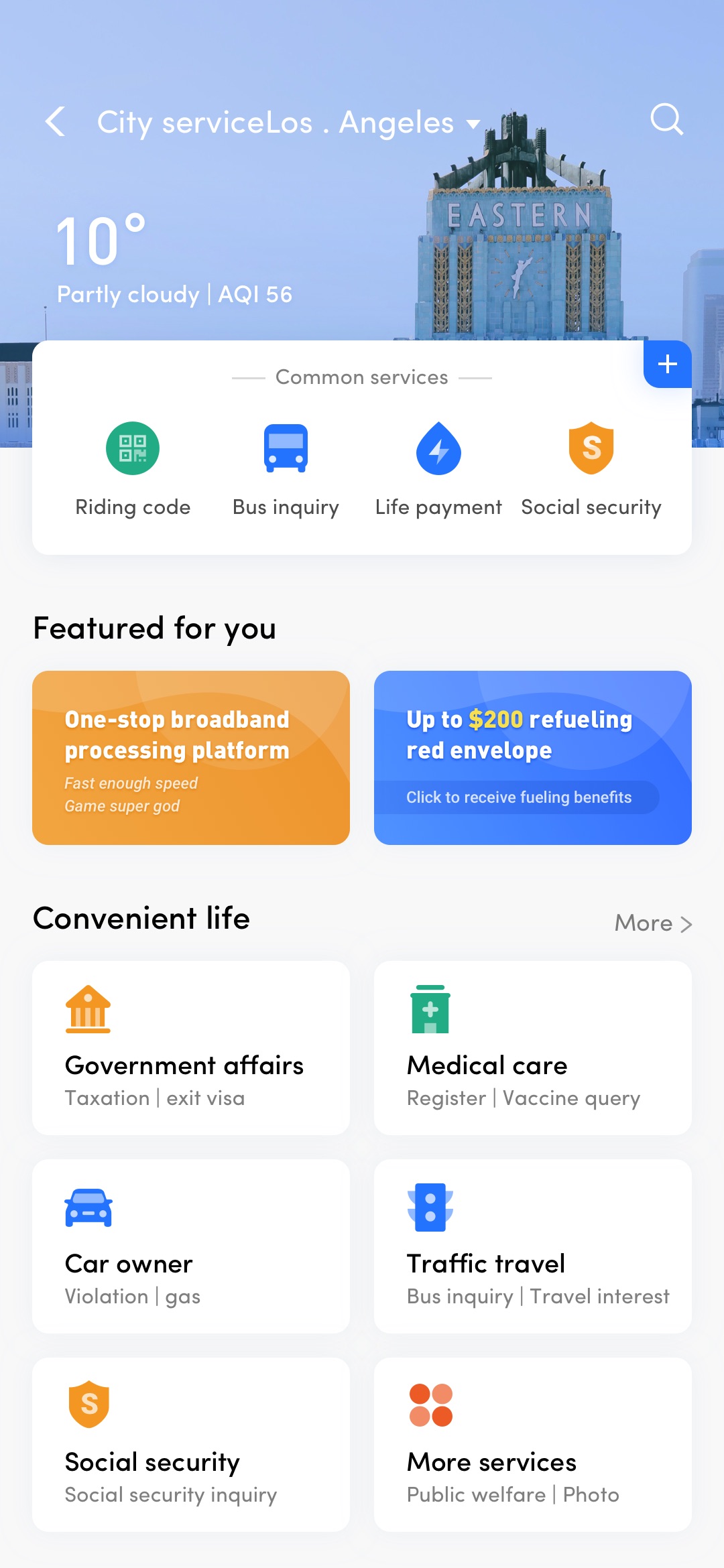Open the broadband processing platform banner
Image resolution: width=724 pixels, height=1568 pixels.
[x=191, y=758]
